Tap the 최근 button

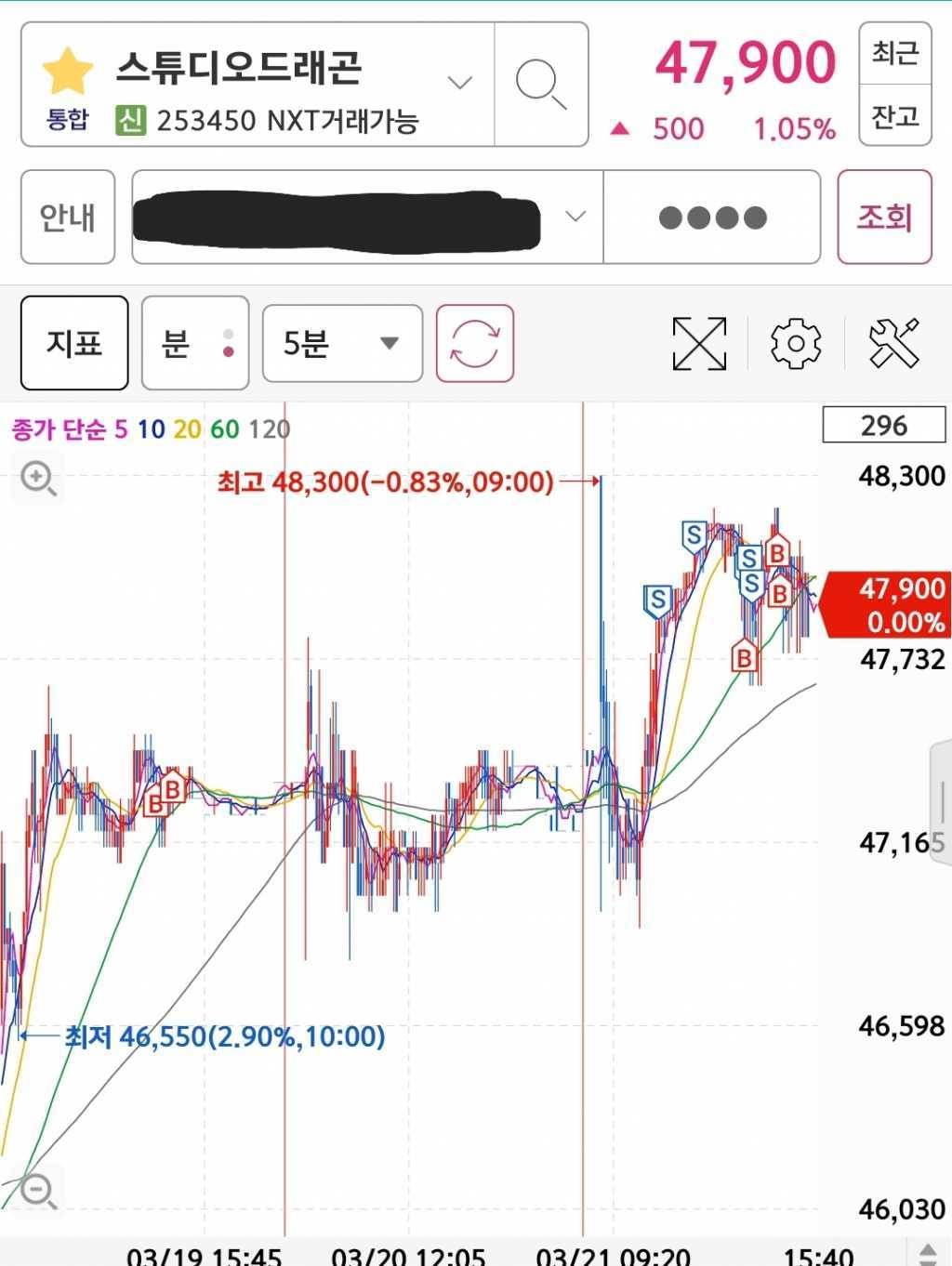(x=894, y=53)
